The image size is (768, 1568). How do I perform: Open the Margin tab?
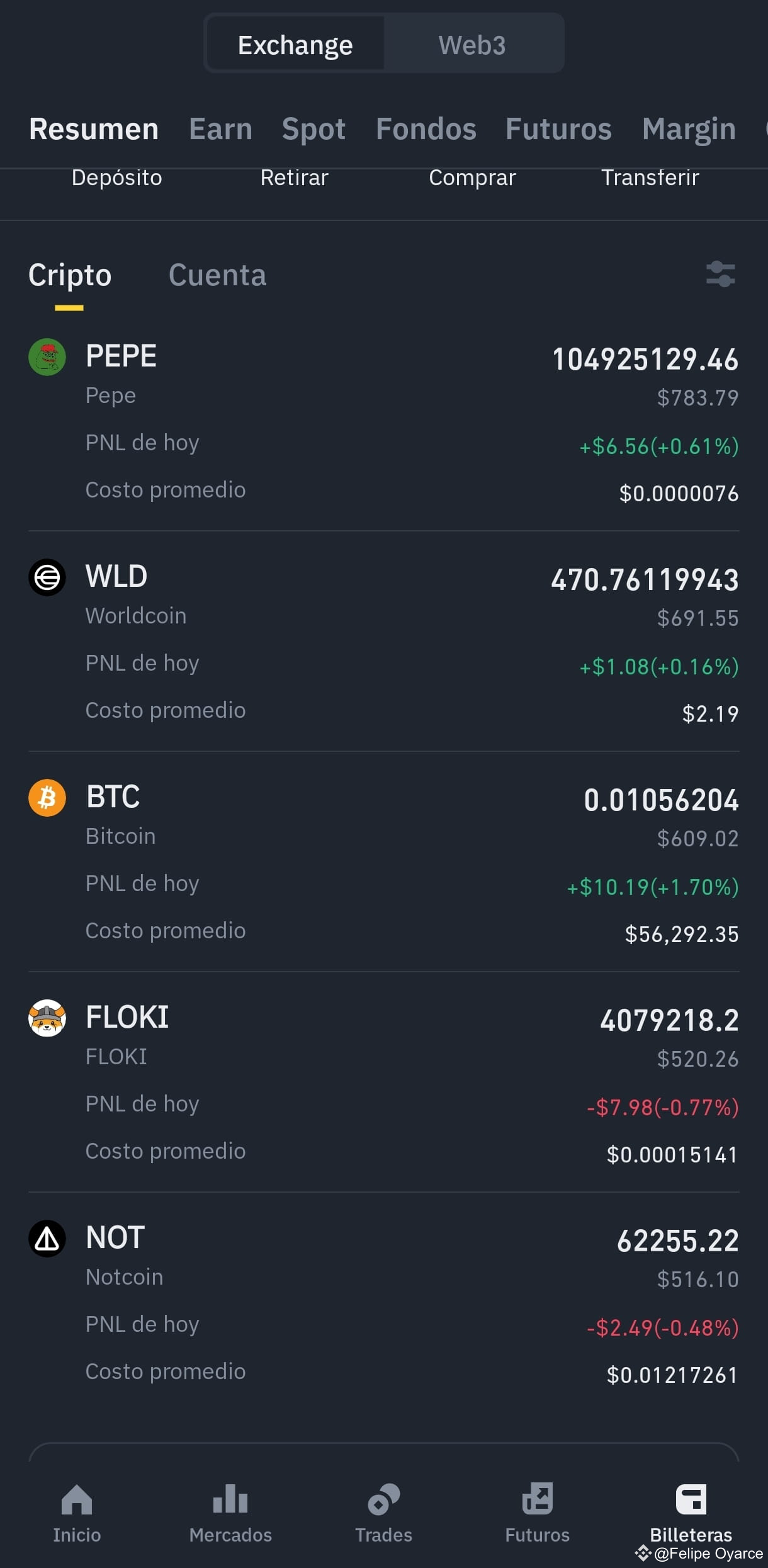(x=689, y=129)
